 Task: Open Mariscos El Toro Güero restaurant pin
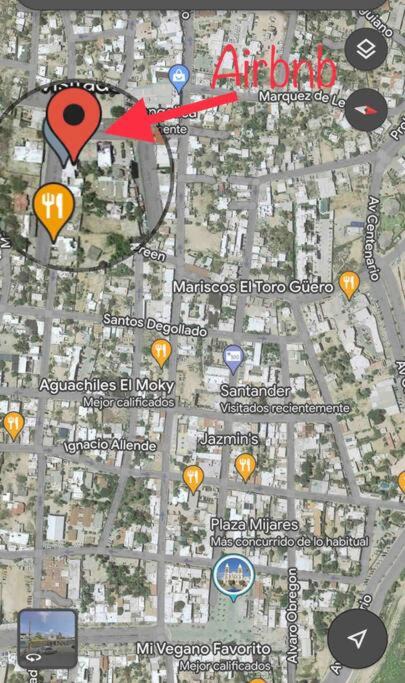(x=349, y=285)
